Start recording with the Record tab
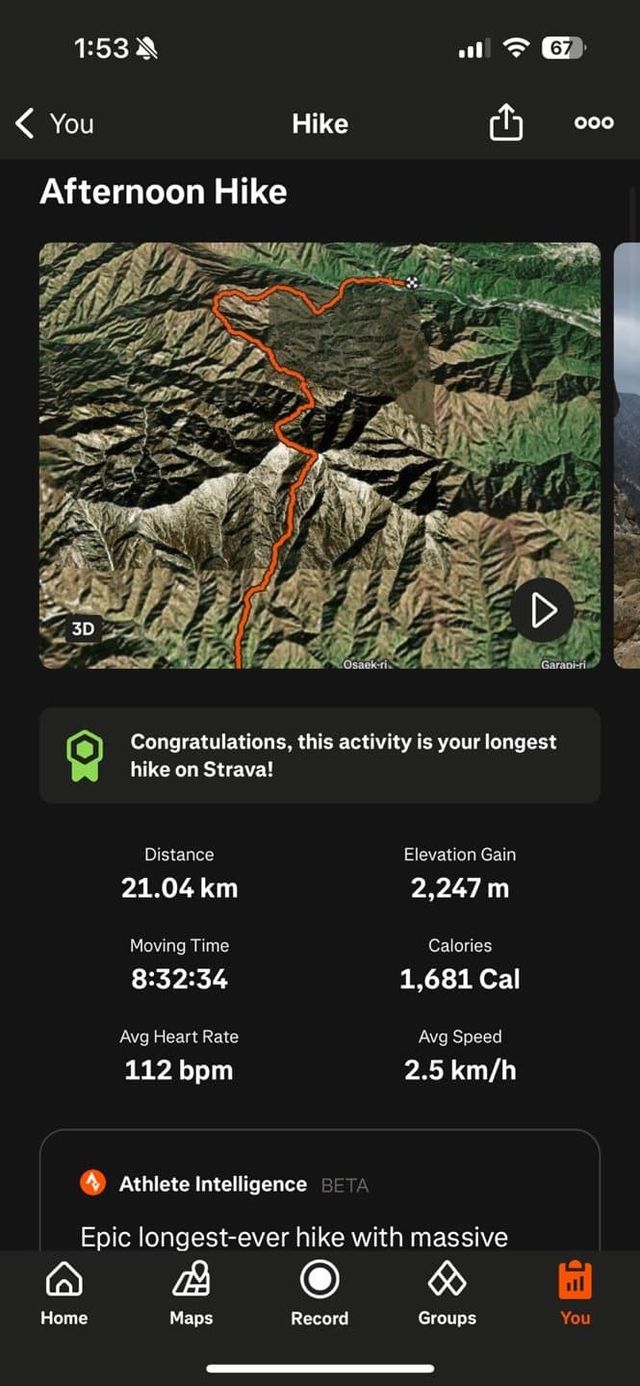Image resolution: width=640 pixels, height=1386 pixels. tap(320, 1294)
